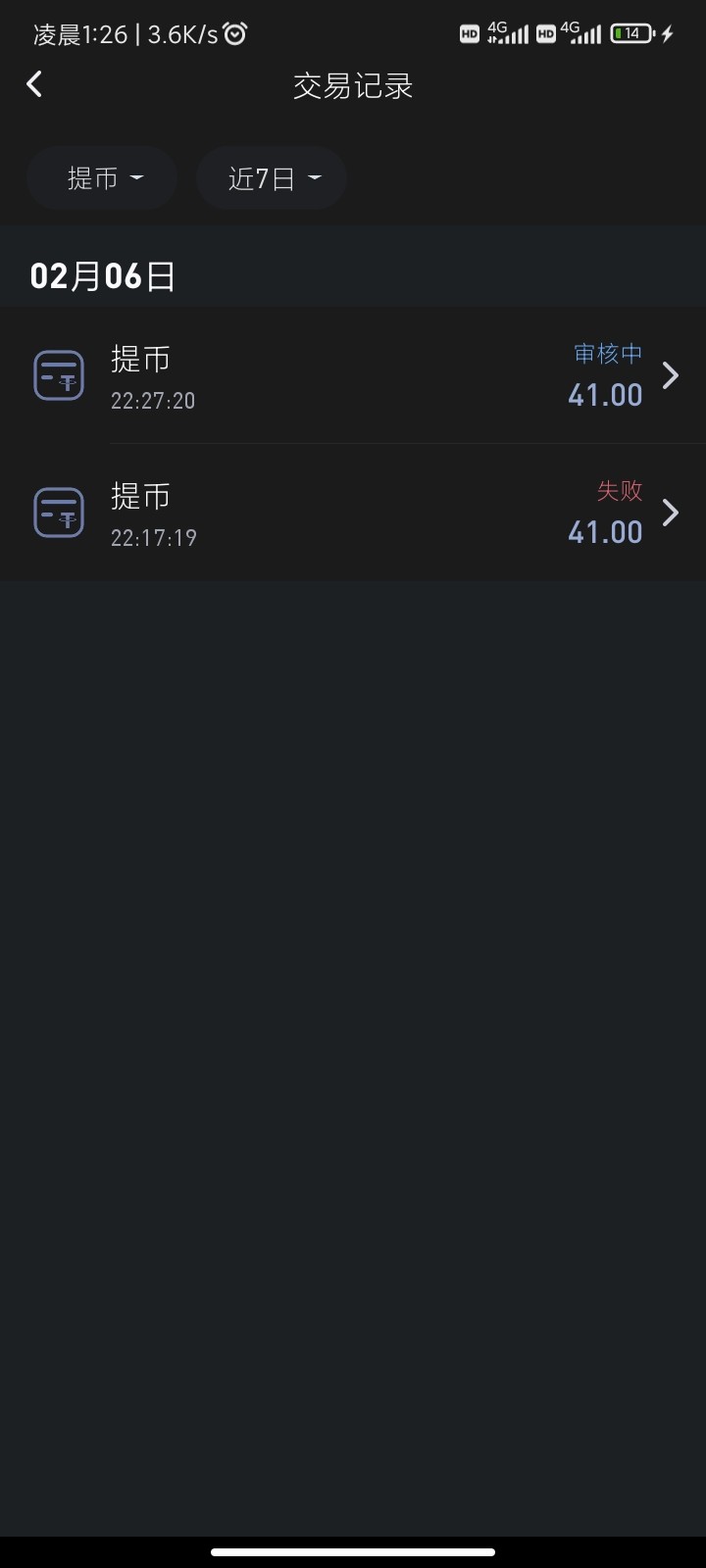Tap the 审核中 status label

coord(608,354)
